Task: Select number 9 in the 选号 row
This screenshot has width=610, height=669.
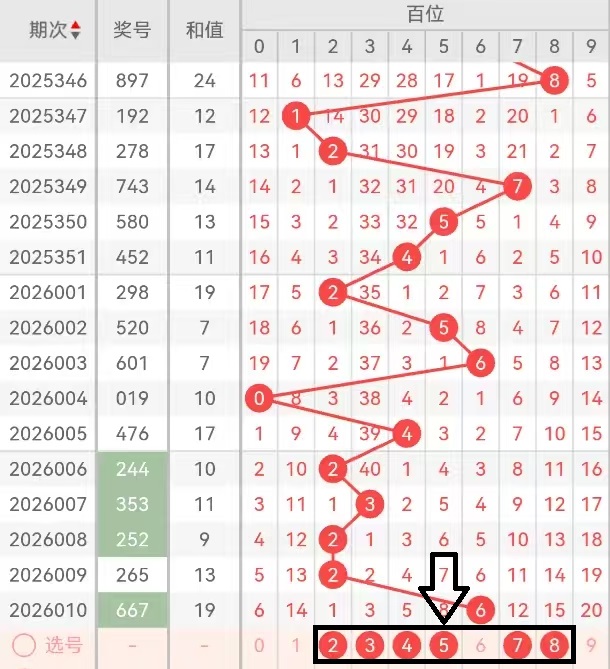Action: 591,645
